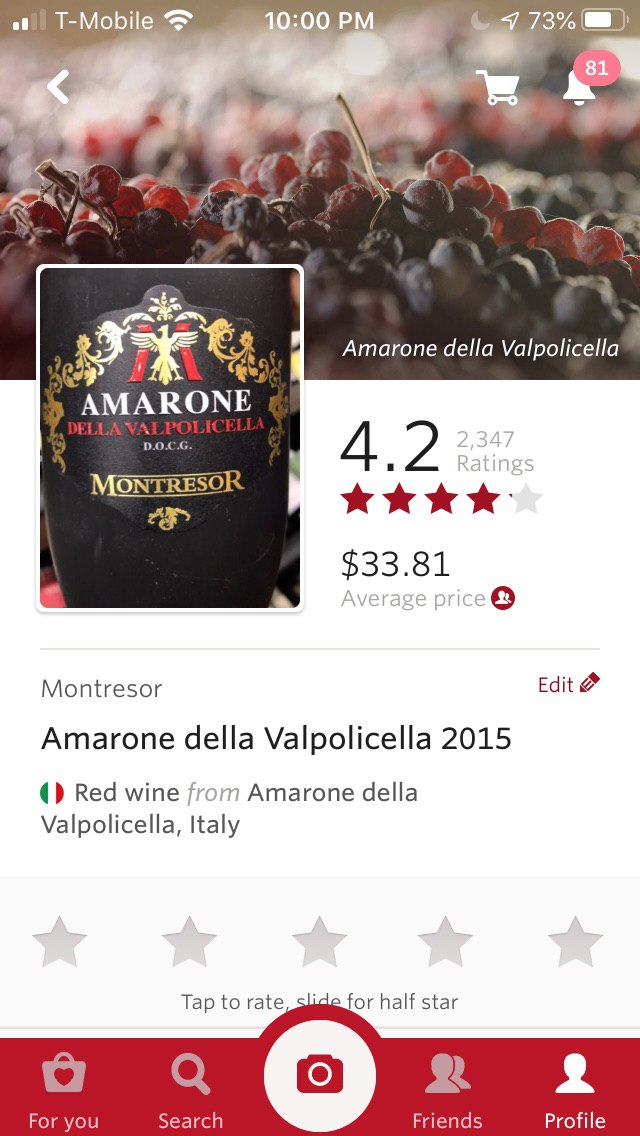The width and height of the screenshot is (640, 1136).
Task: Launch the camera label scanner
Action: click(x=320, y=1074)
